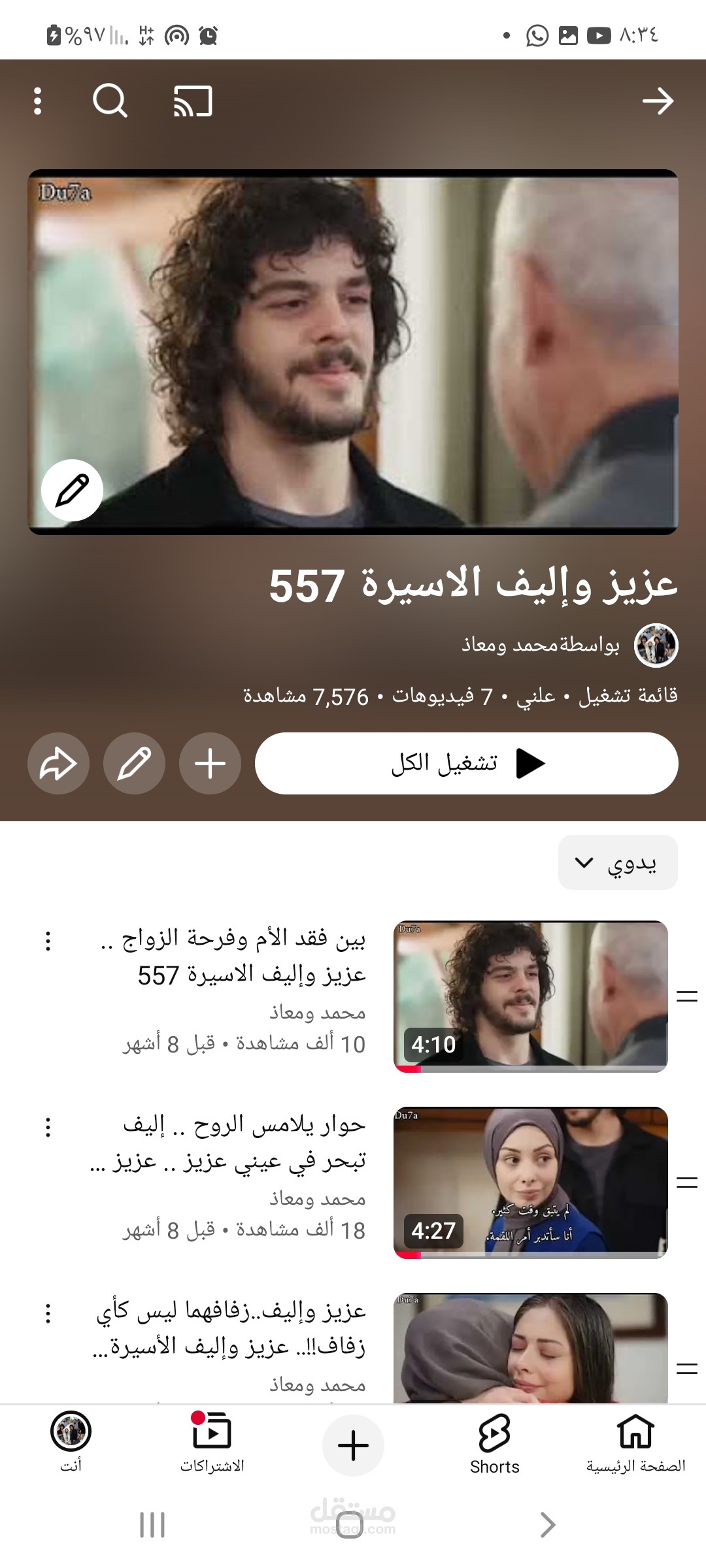Viewport: 706px width, 1568px height.
Task: Open the share playlist icon
Action: point(58,764)
